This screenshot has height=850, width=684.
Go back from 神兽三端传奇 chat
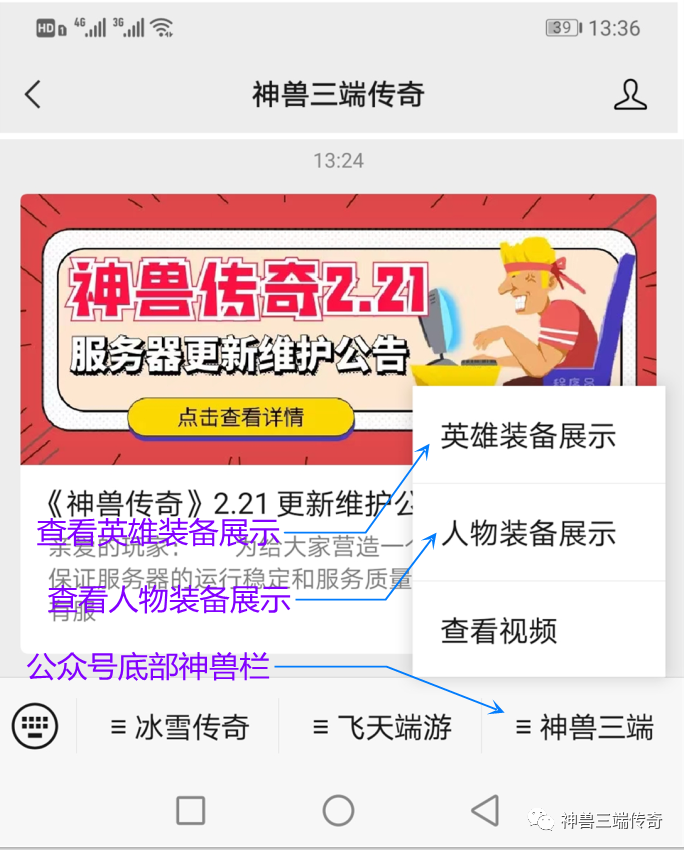coord(33,95)
